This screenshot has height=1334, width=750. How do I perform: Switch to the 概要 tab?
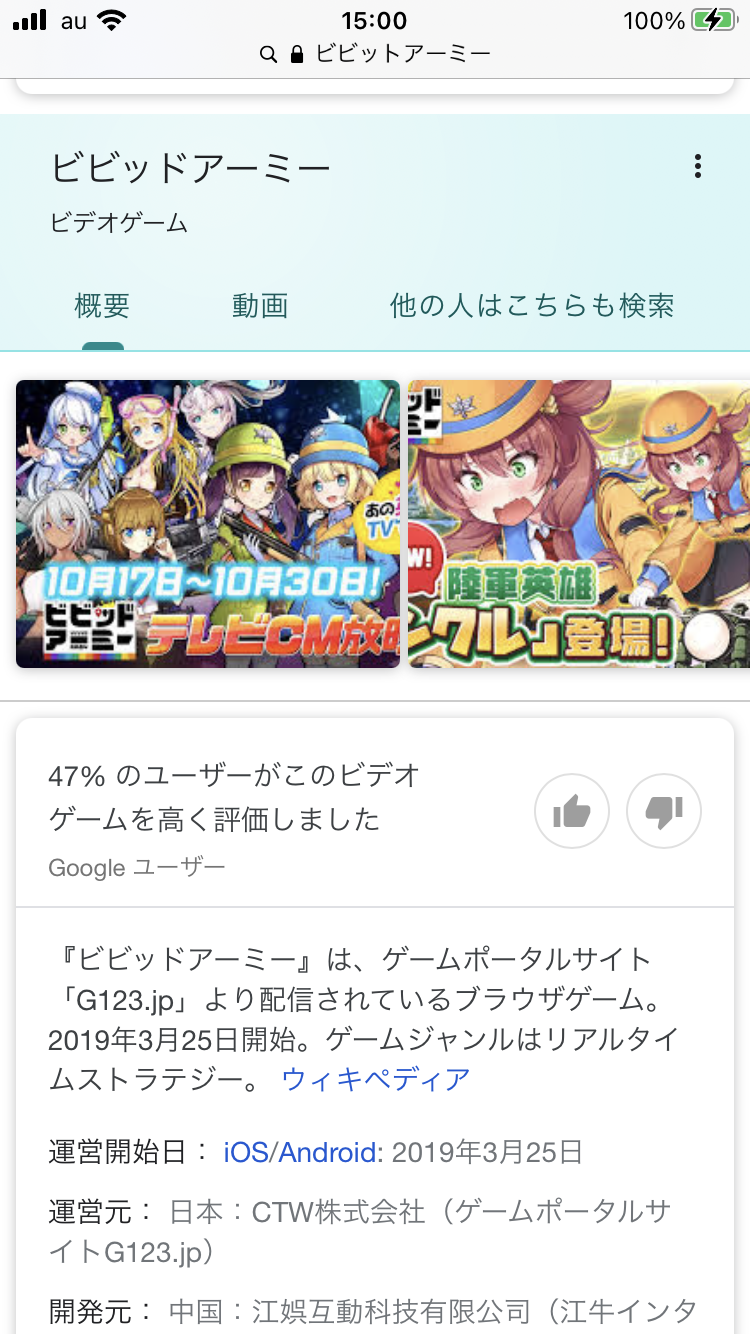pos(102,306)
